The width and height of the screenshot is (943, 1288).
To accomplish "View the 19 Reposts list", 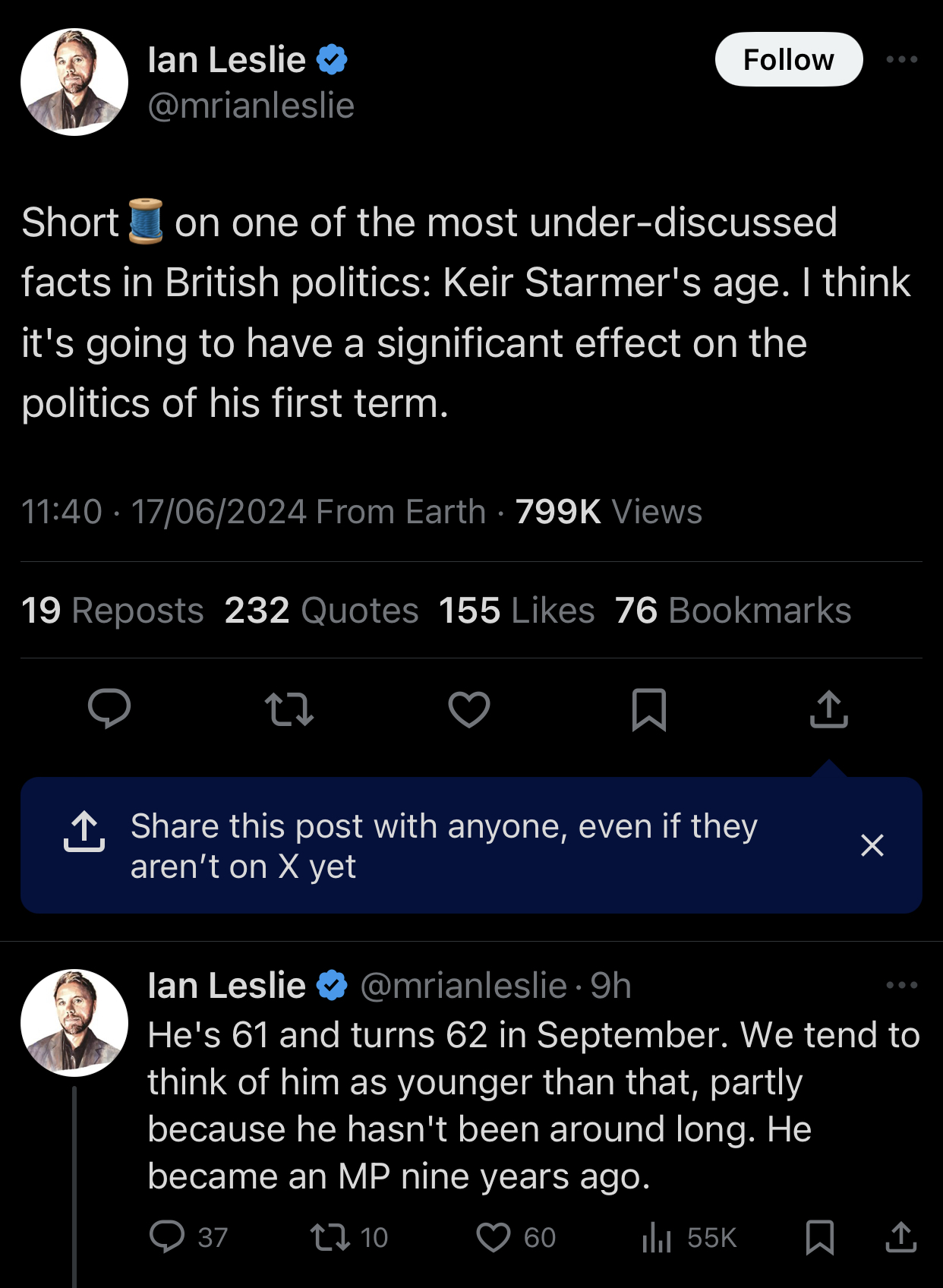I will pos(112,611).
